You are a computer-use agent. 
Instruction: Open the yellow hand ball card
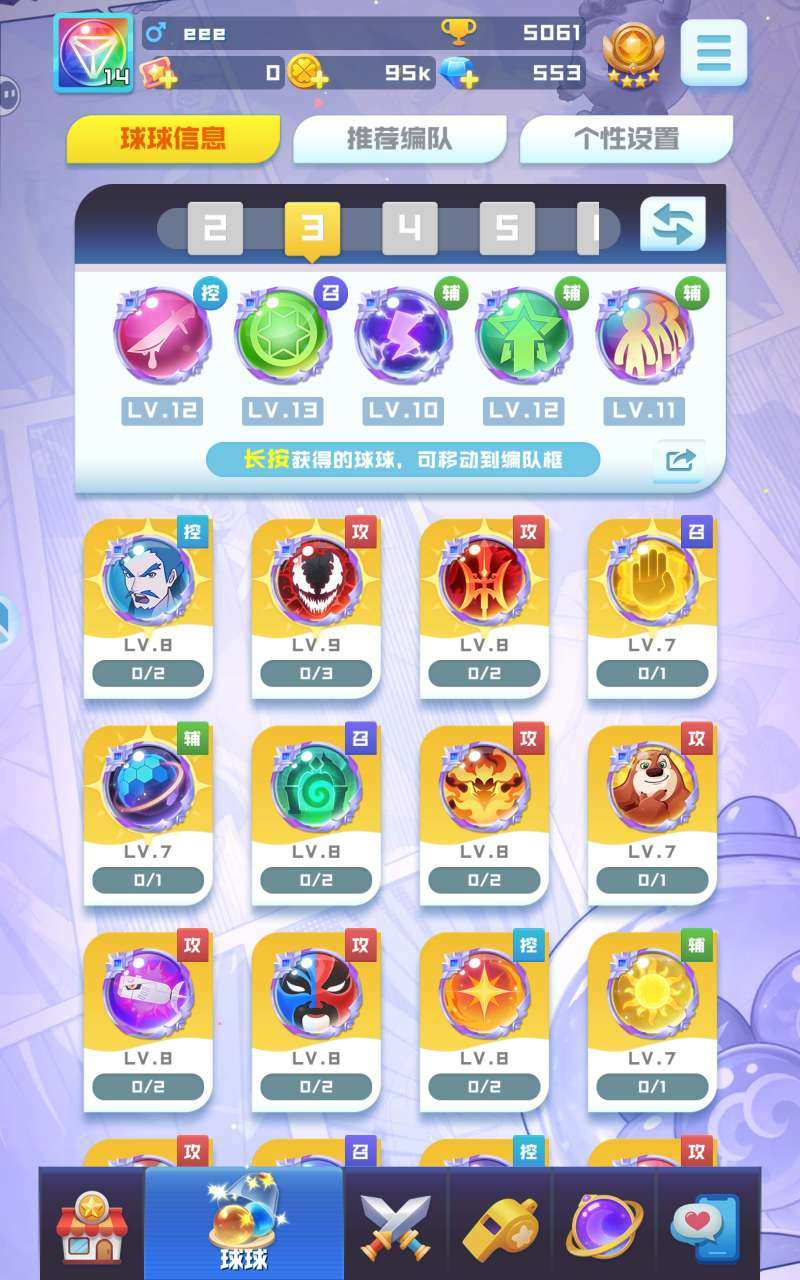coord(651,606)
